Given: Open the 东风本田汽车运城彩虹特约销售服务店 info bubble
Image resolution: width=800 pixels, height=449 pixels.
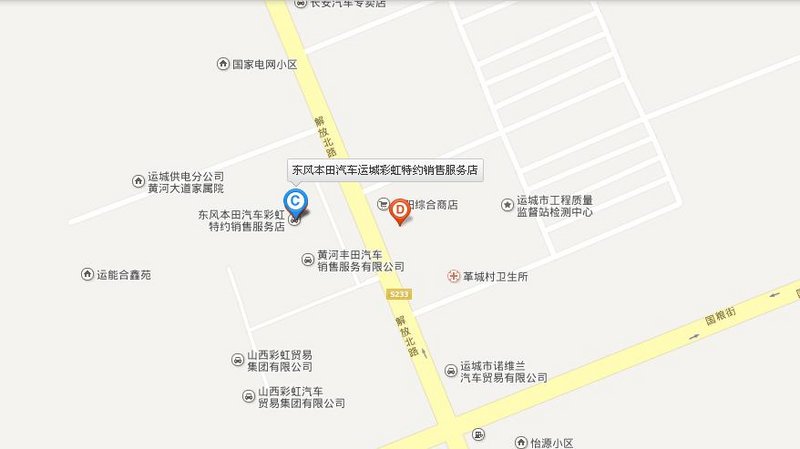Looking at the screenshot, I should coord(384,170).
